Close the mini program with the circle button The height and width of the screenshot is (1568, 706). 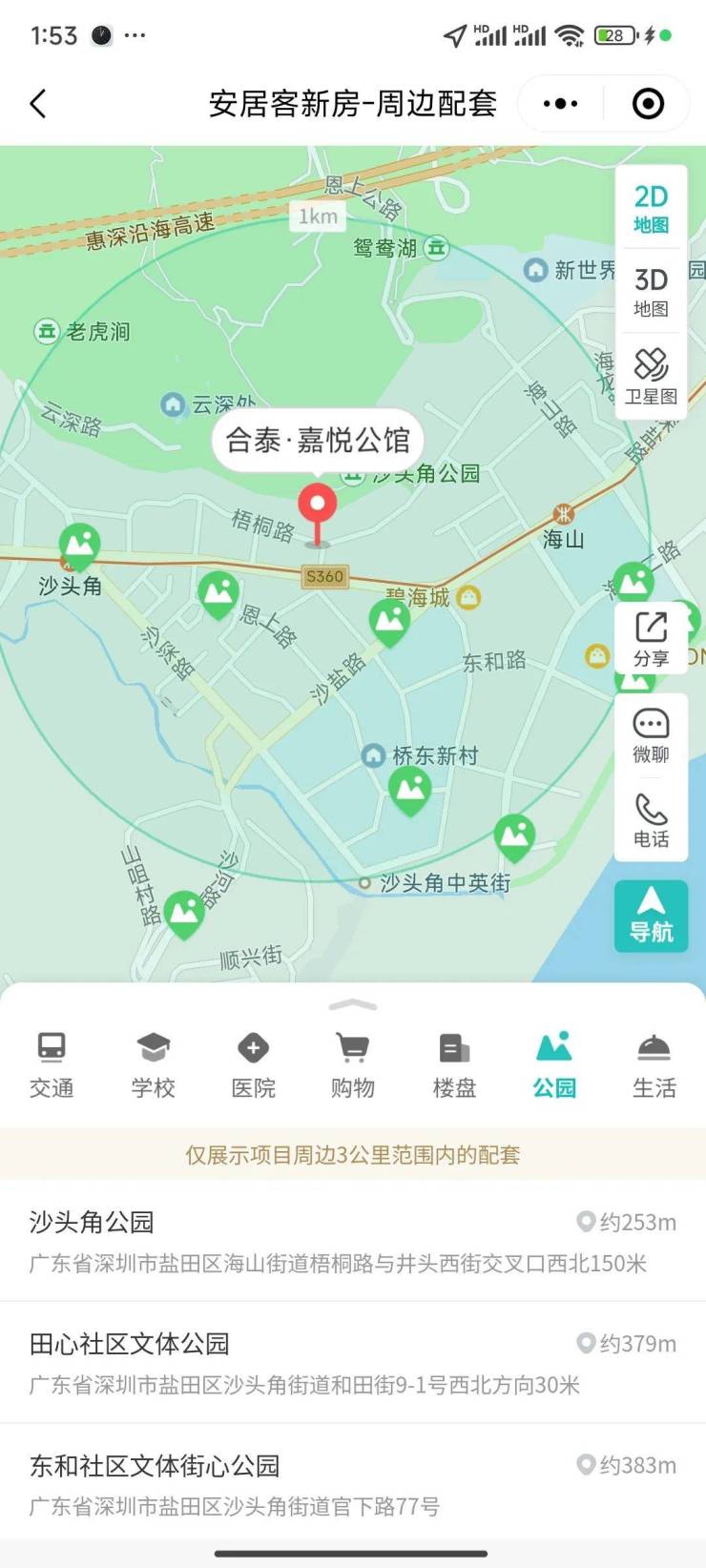(x=648, y=103)
